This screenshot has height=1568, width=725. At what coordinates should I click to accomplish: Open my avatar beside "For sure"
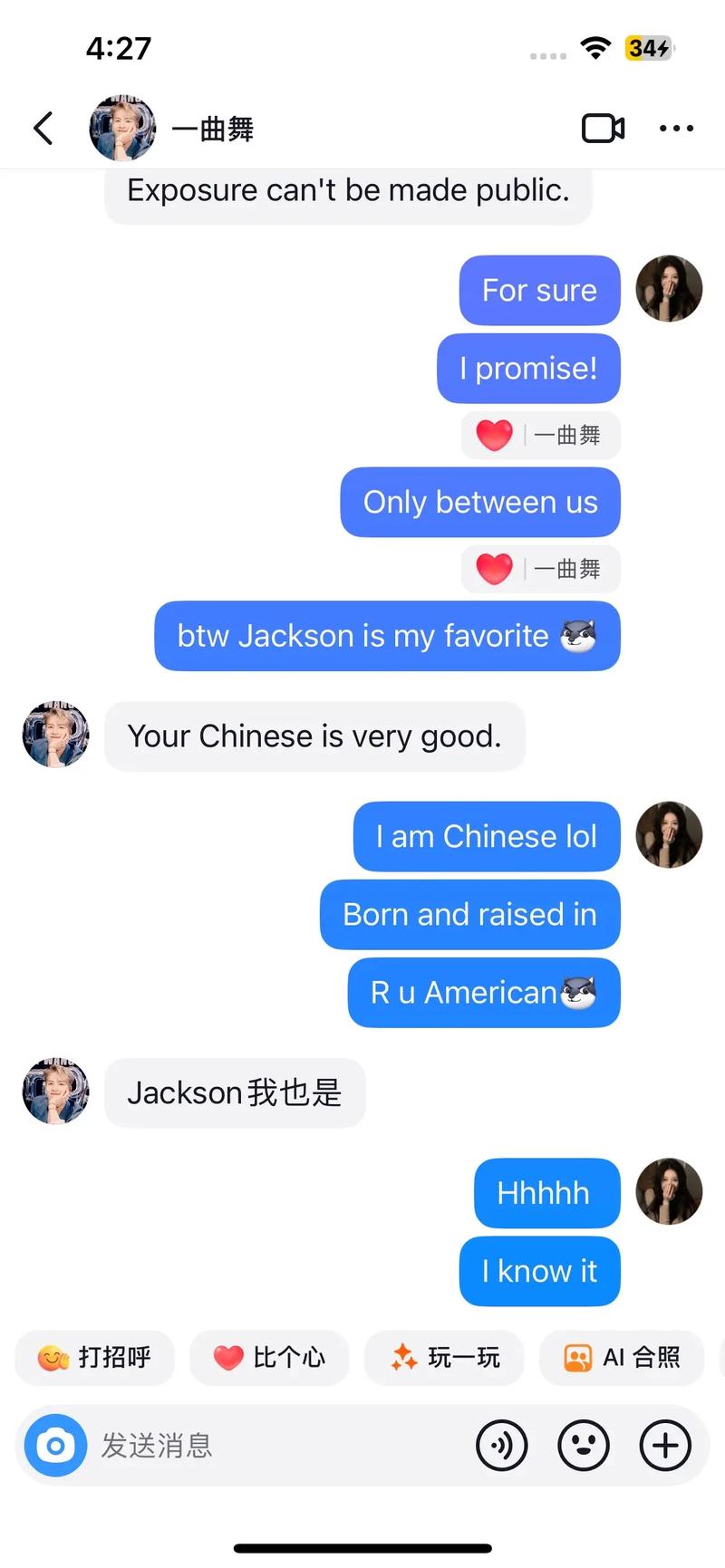click(x=669, y=289)
